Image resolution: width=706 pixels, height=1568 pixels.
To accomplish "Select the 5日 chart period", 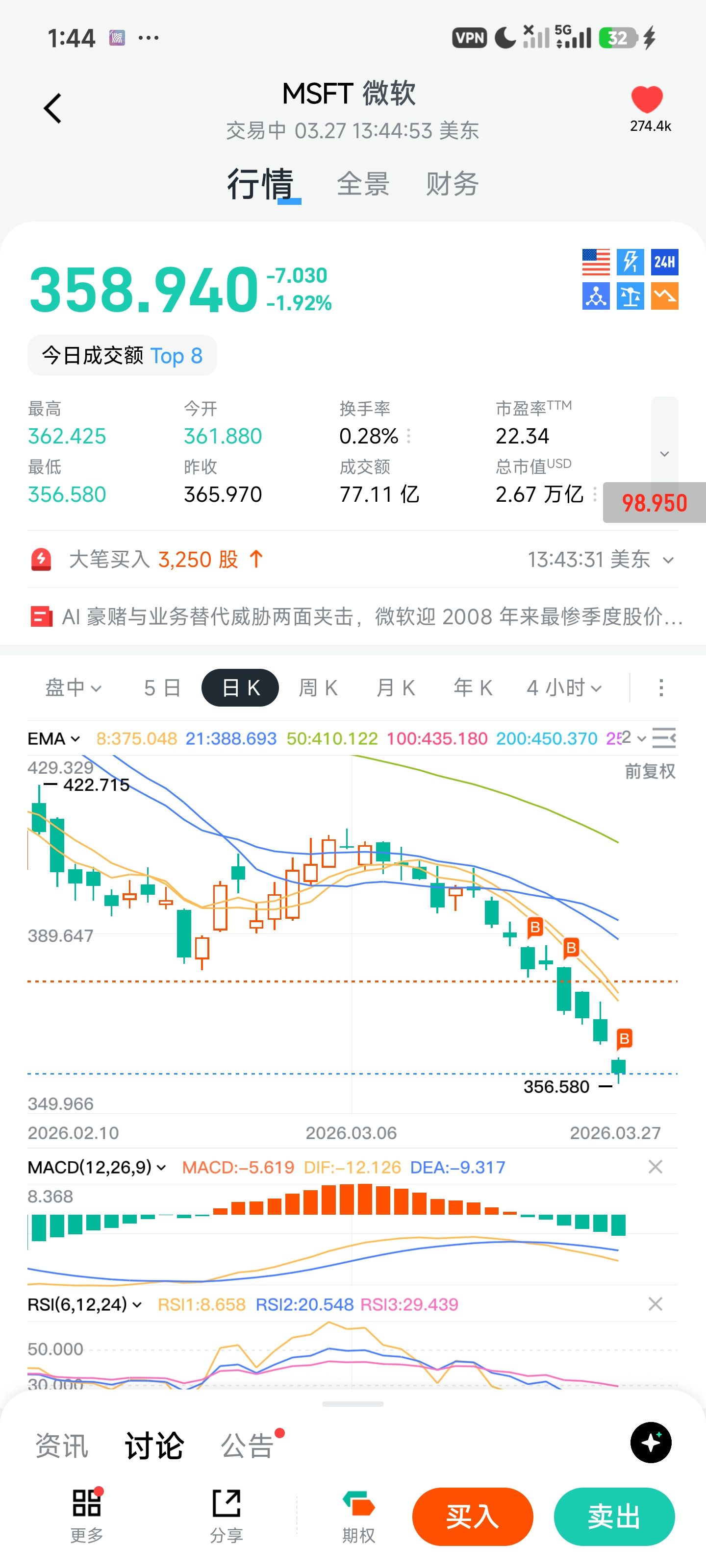I will [x=162, y=688].
